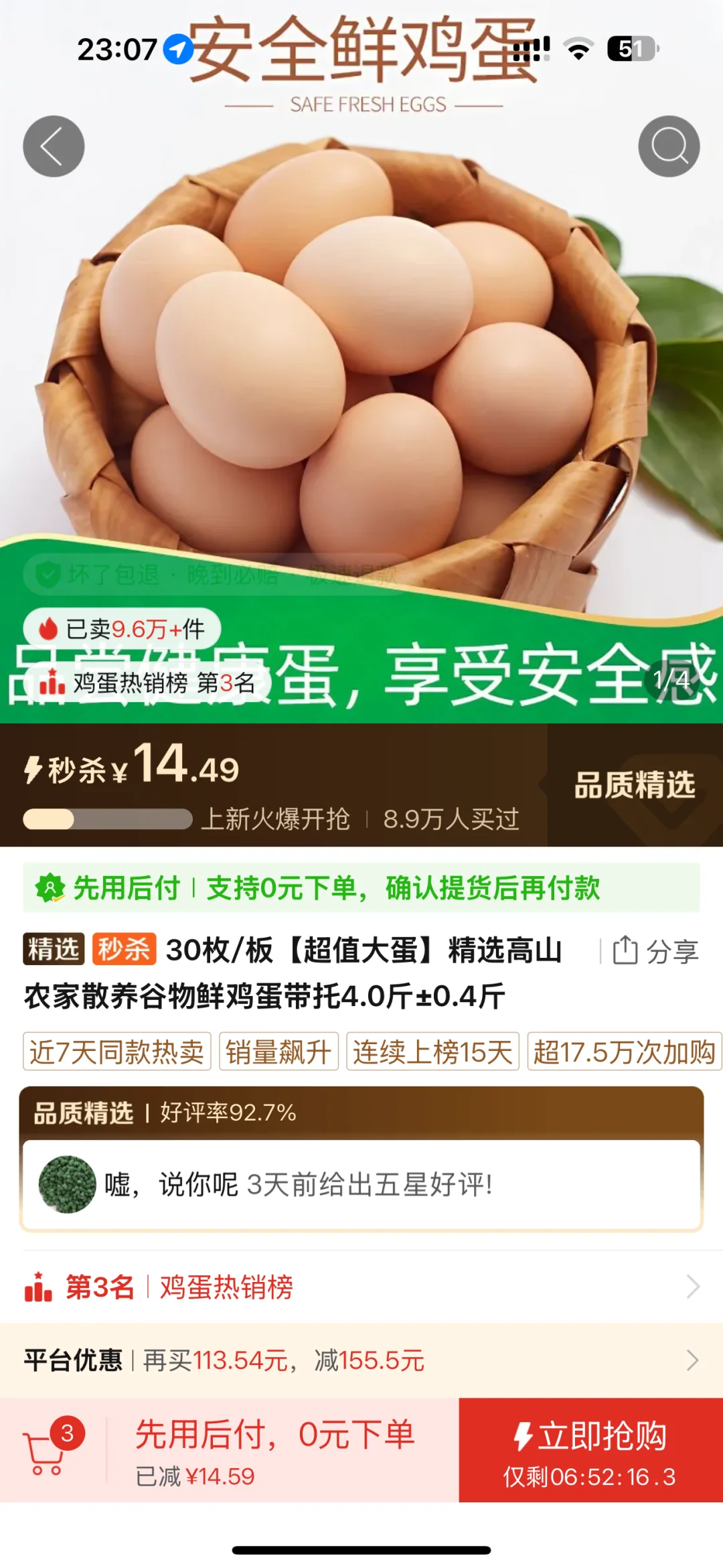This screenshot has height=1568, width=723.
Task: Expand the 平台优惠 discount row
Action: click(361, 1360)
